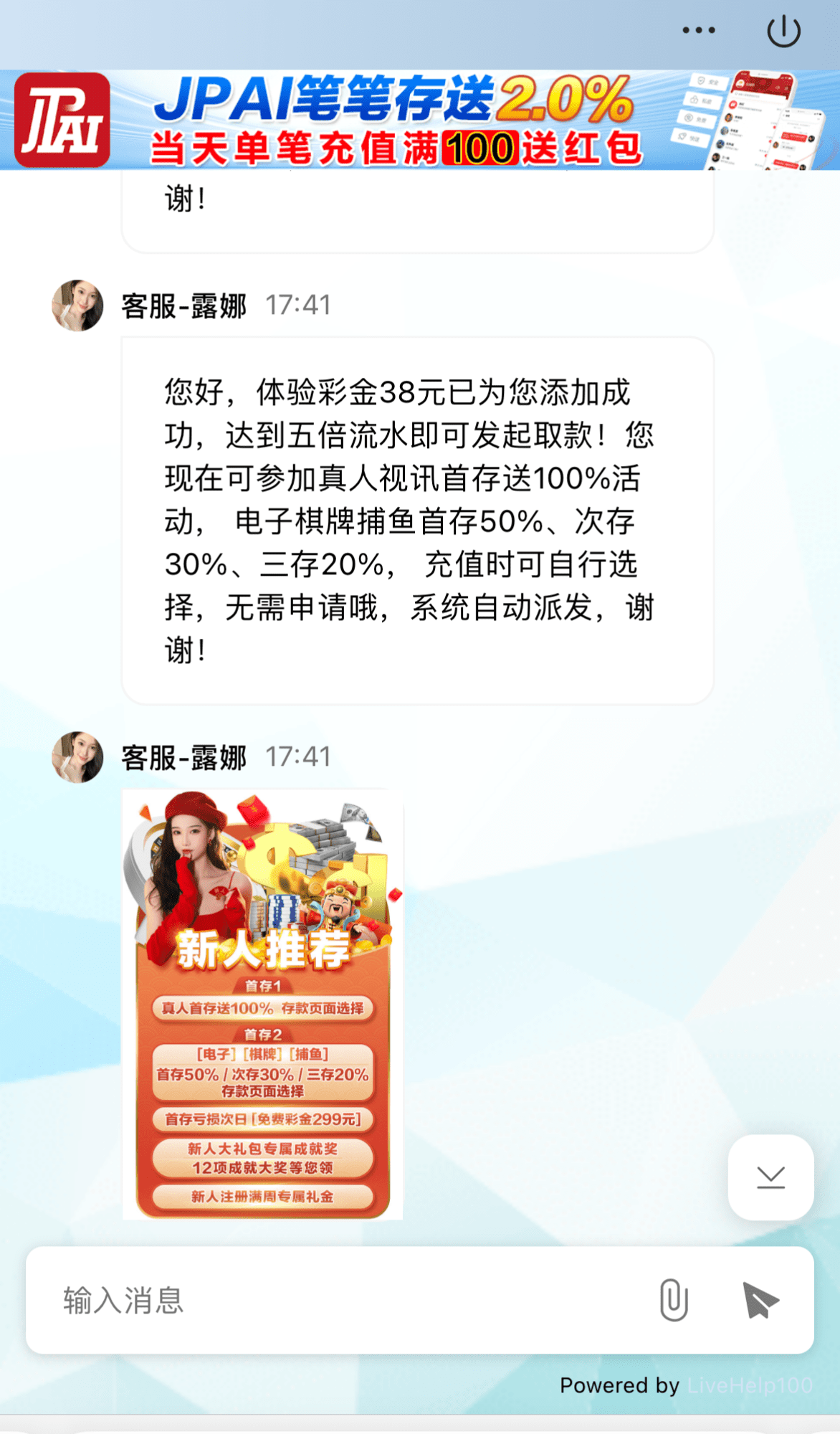Focus the 输入消息 text field

[344, 1300]
